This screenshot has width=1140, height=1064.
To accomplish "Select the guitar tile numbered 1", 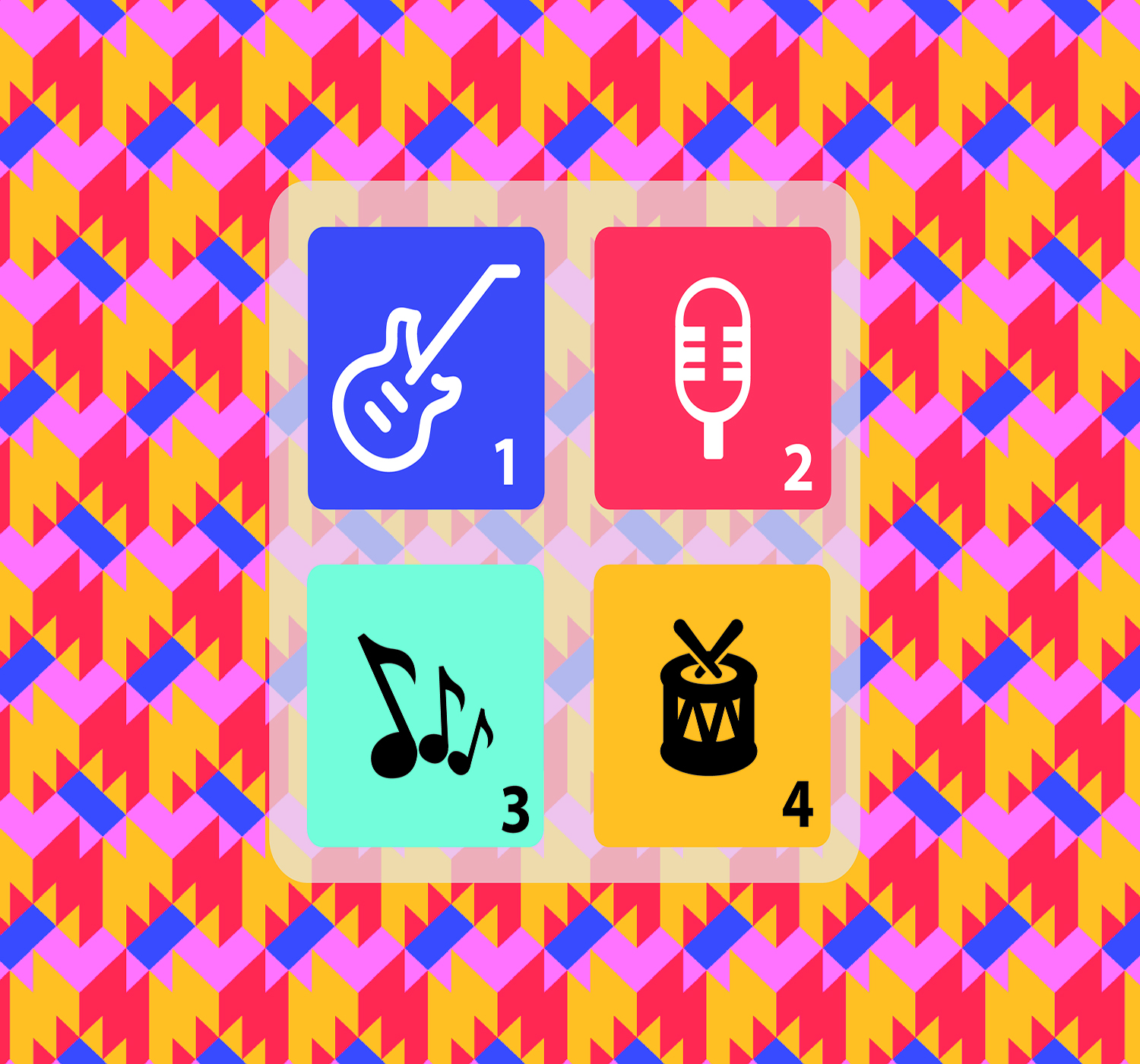I will click(x=426, y=368).
